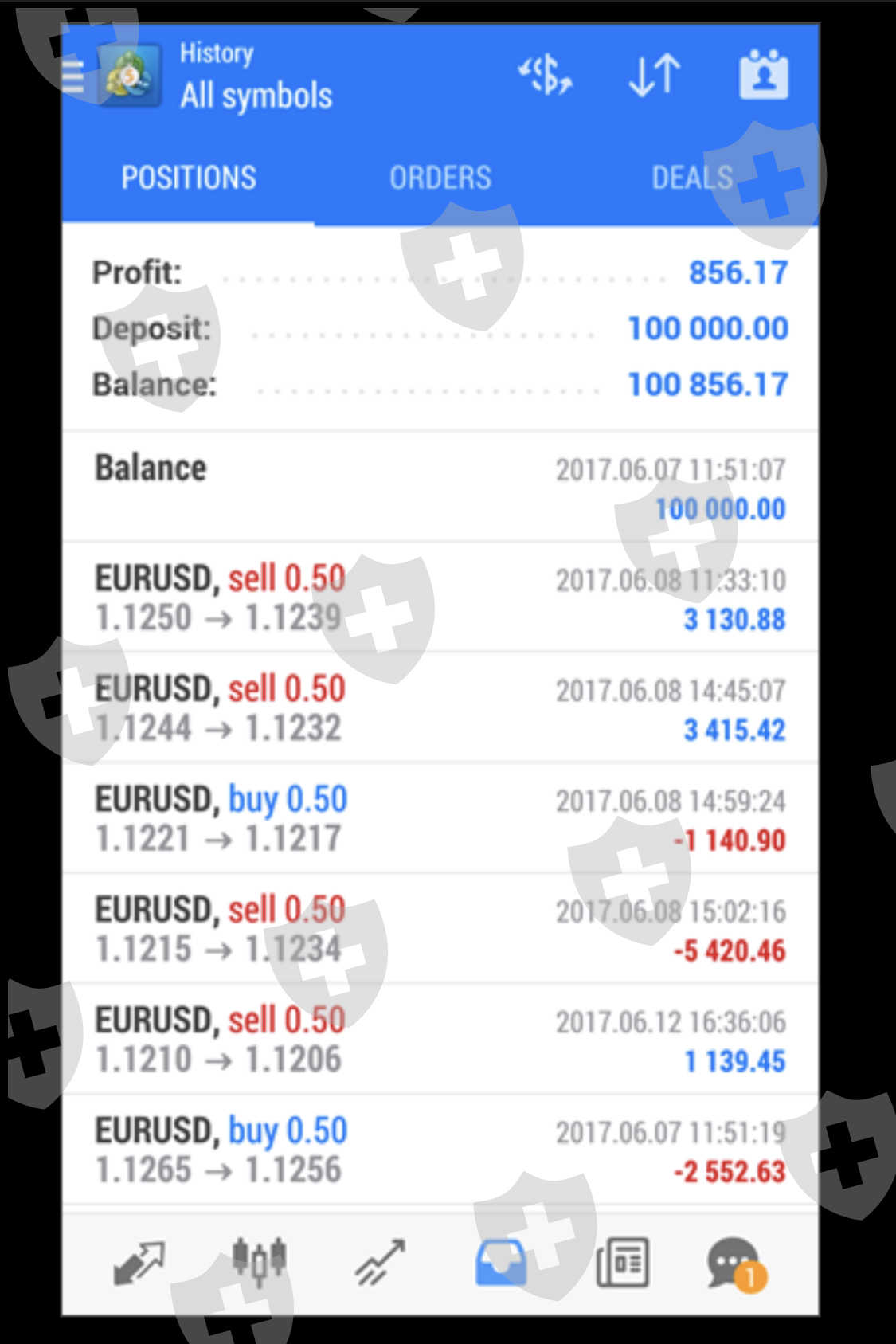Choose history period via calendar icon
The image size is (896, 1344).
pos(763,76)
